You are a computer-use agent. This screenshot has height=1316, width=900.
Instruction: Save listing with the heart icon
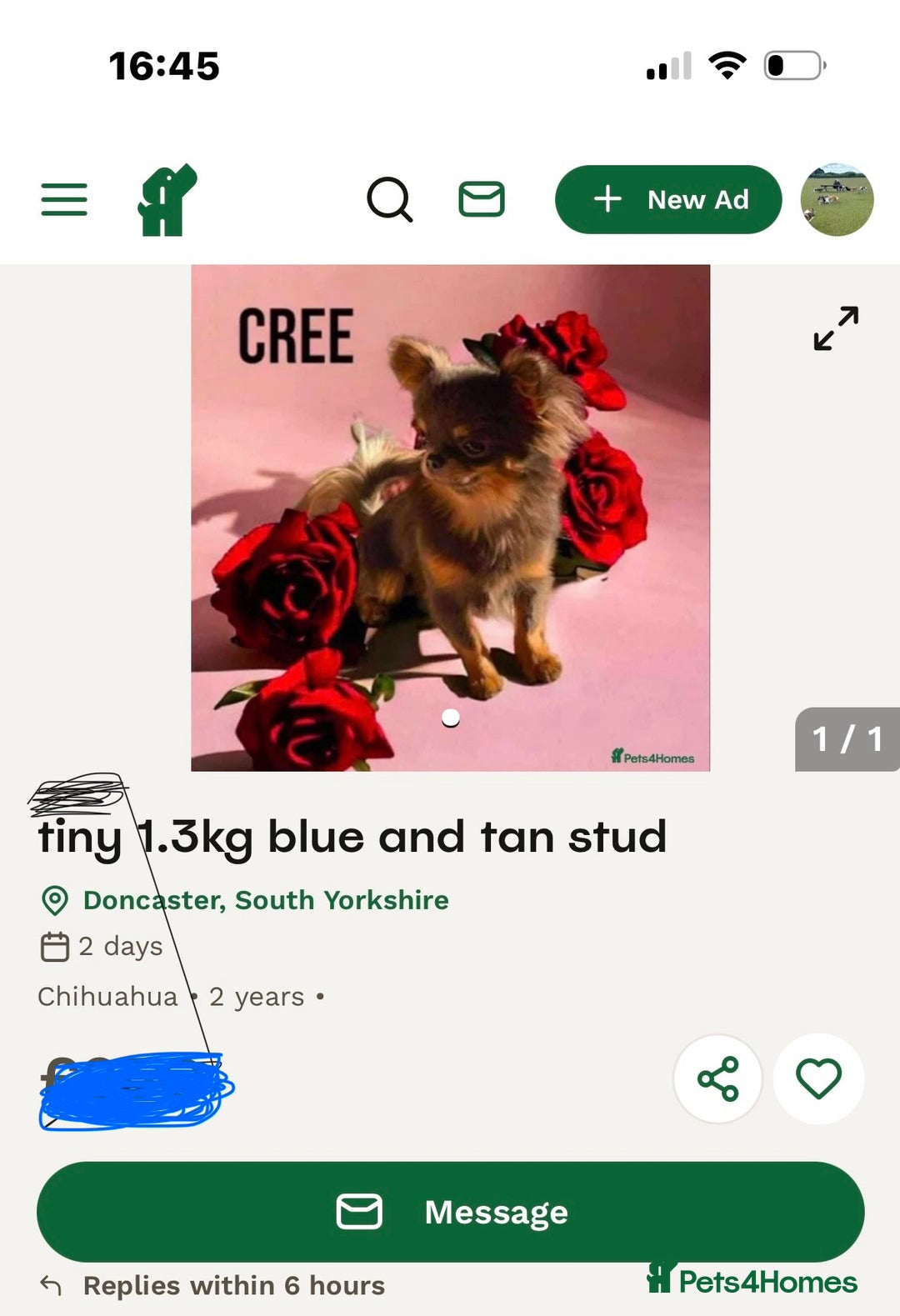pyautogui.click(x=818, y=1079)
